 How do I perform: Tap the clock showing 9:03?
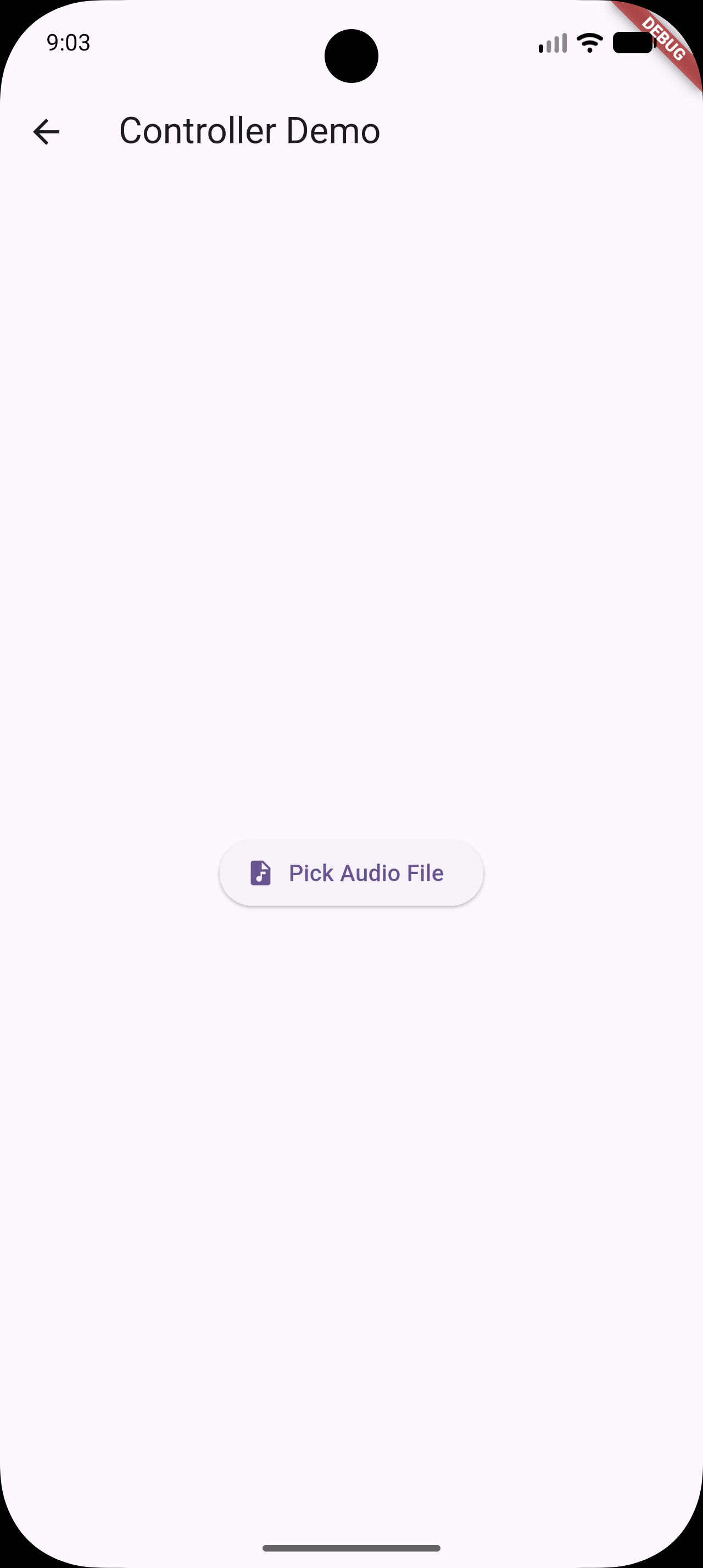tap(69, 43)
